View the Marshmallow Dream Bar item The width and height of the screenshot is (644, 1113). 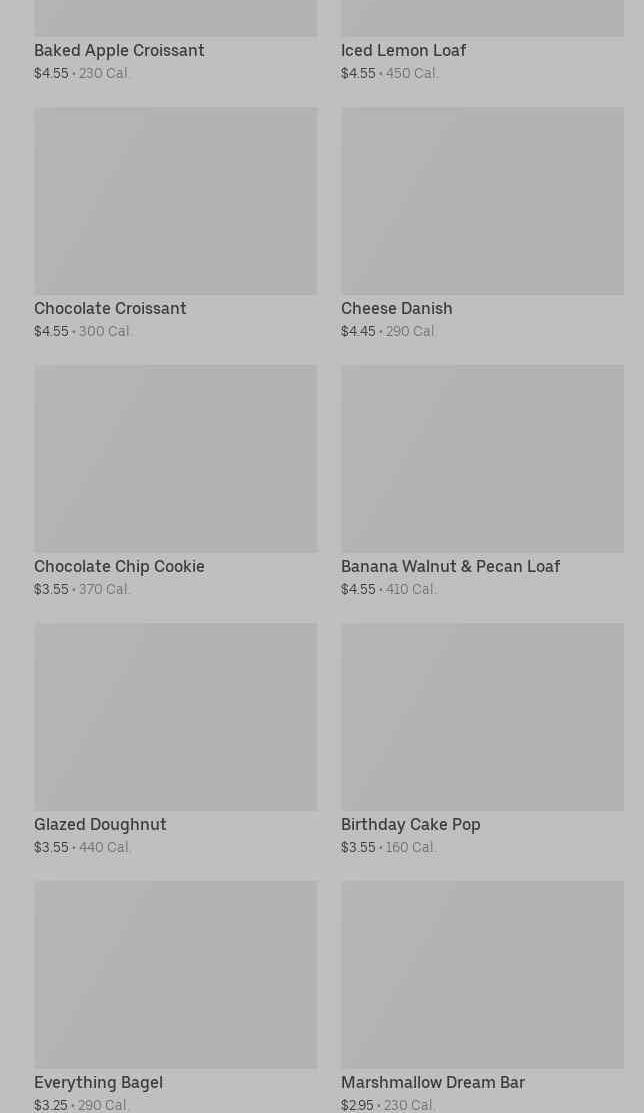tap(482, 997)
